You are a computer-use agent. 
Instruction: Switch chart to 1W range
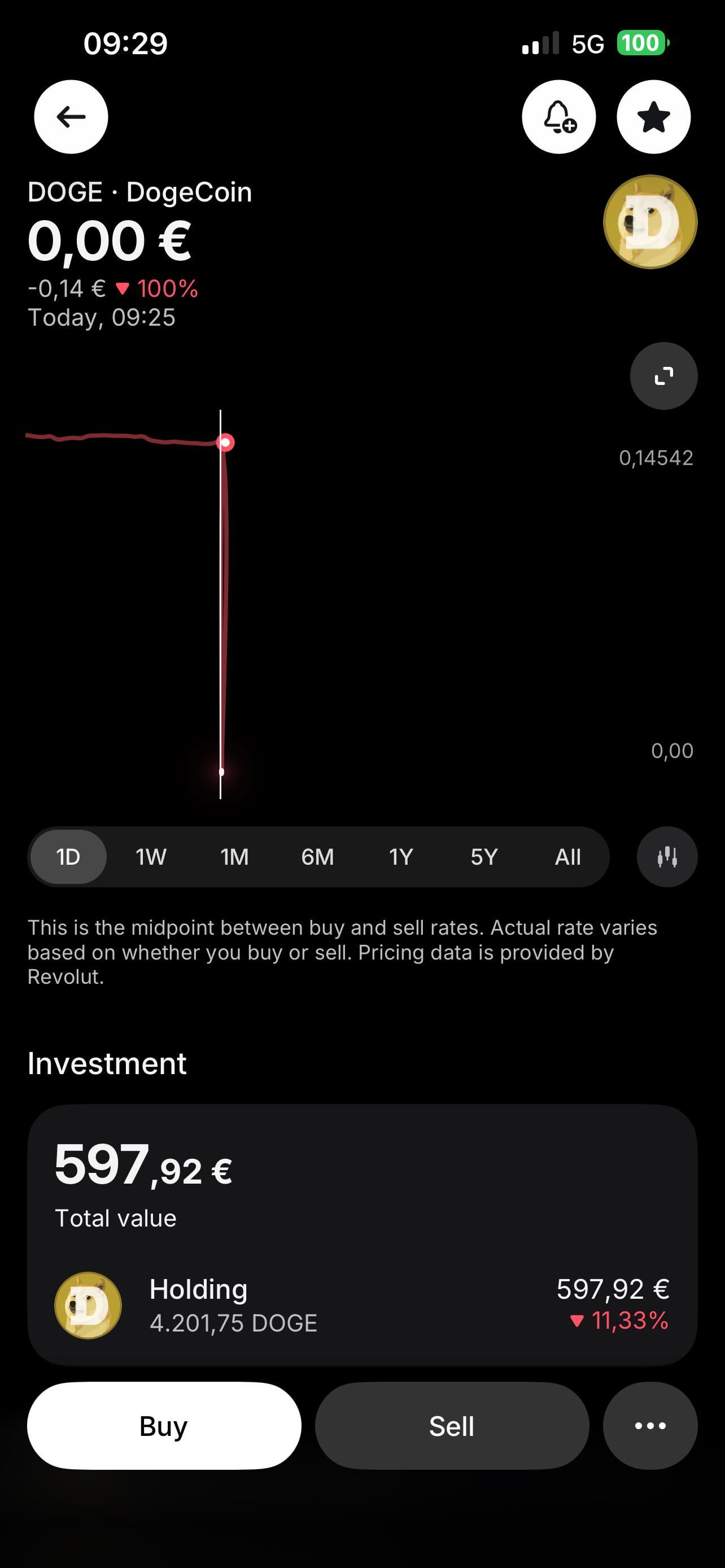coord(151,857)
